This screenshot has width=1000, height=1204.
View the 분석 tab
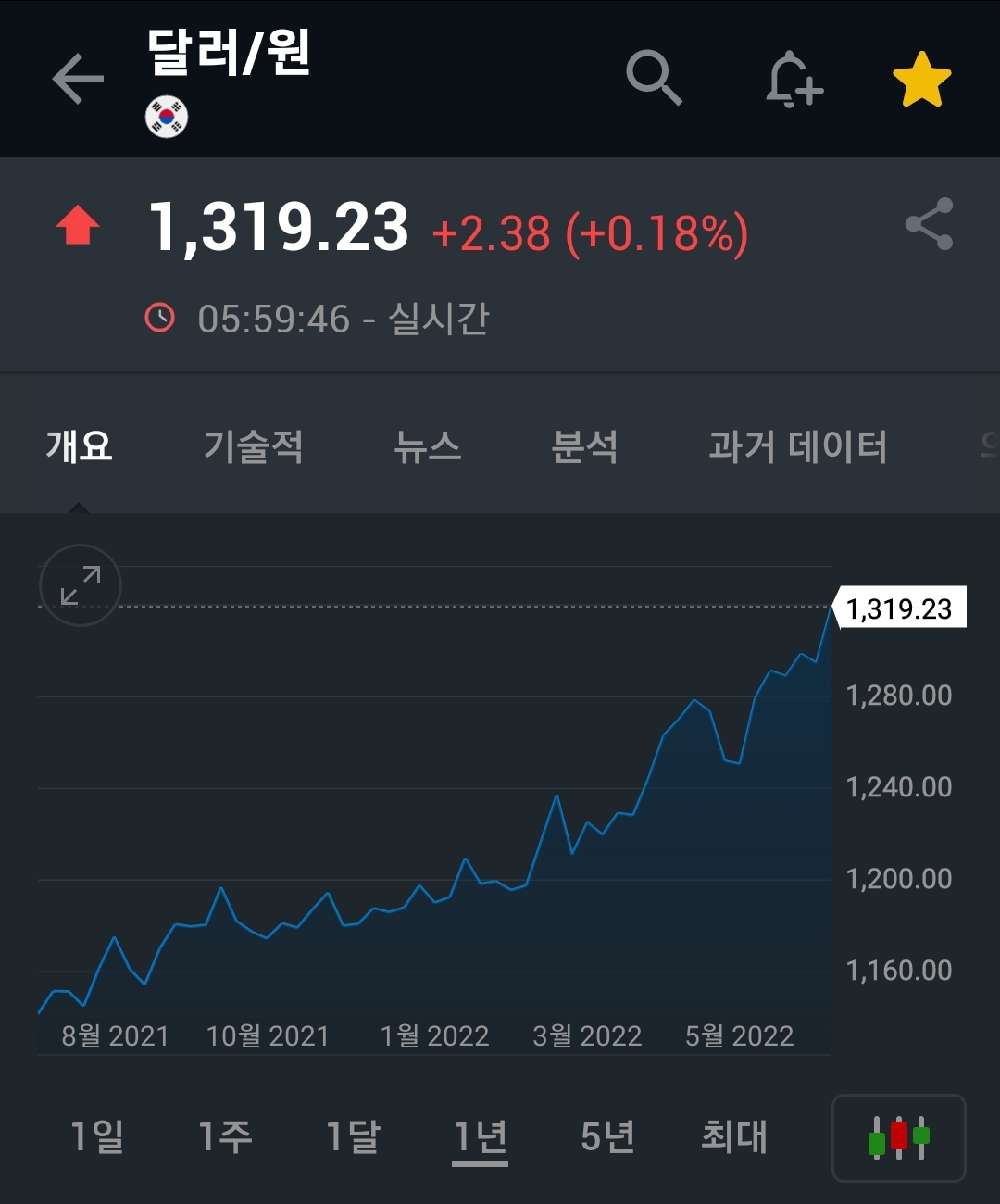click(x=584, y=446)
